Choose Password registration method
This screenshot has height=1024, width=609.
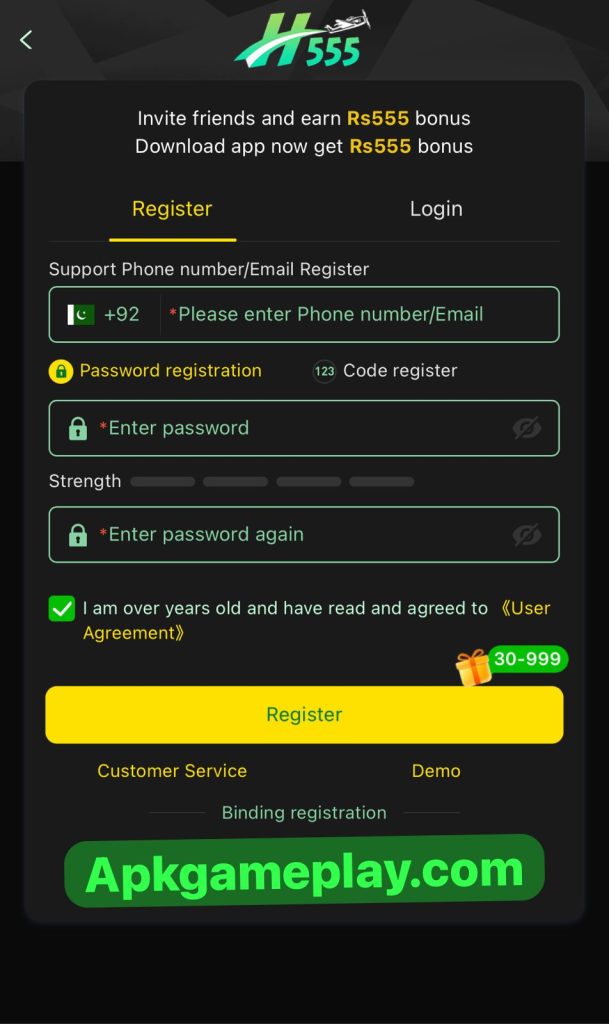[x=155, y=371]
